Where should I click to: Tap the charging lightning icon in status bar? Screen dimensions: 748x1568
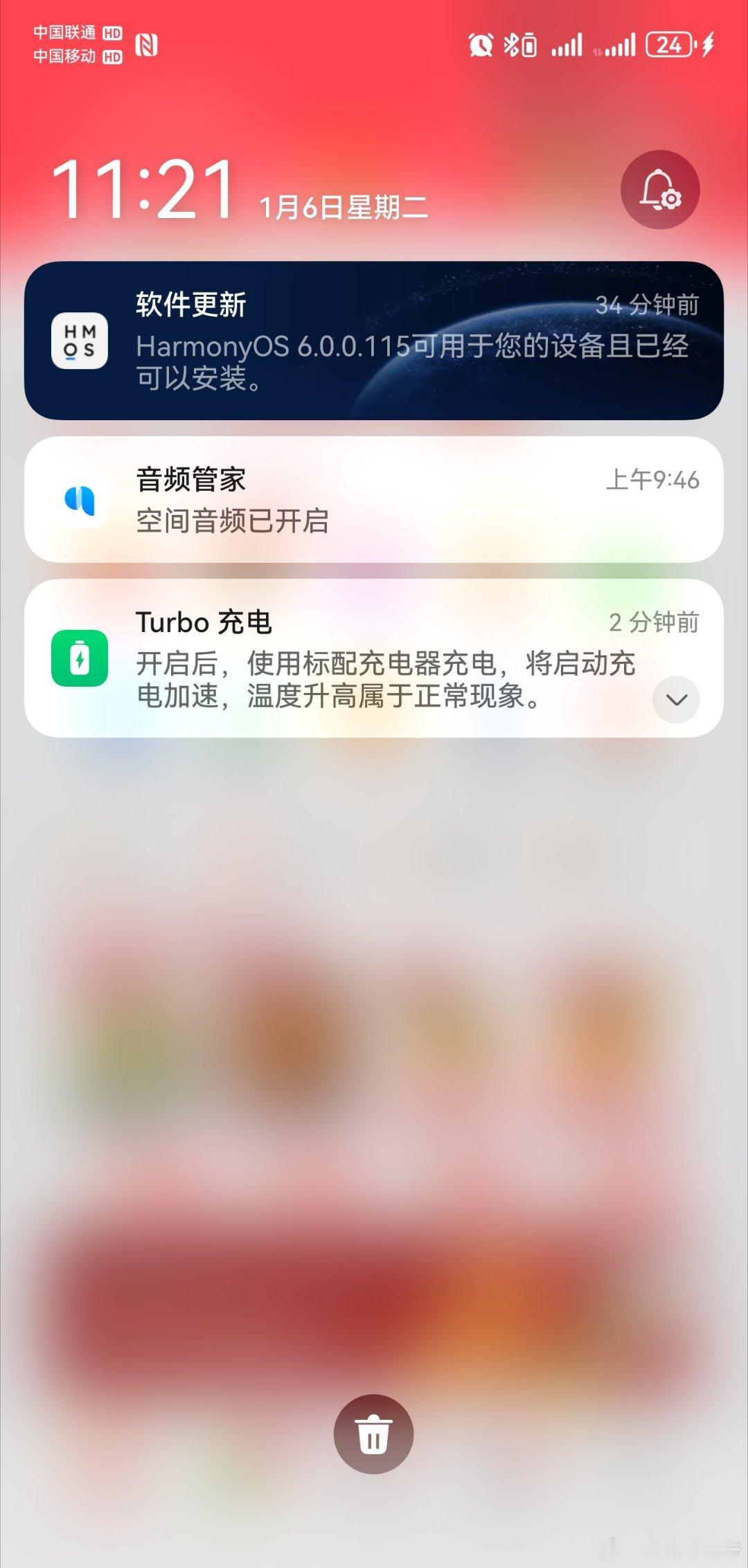pos(706,44)
